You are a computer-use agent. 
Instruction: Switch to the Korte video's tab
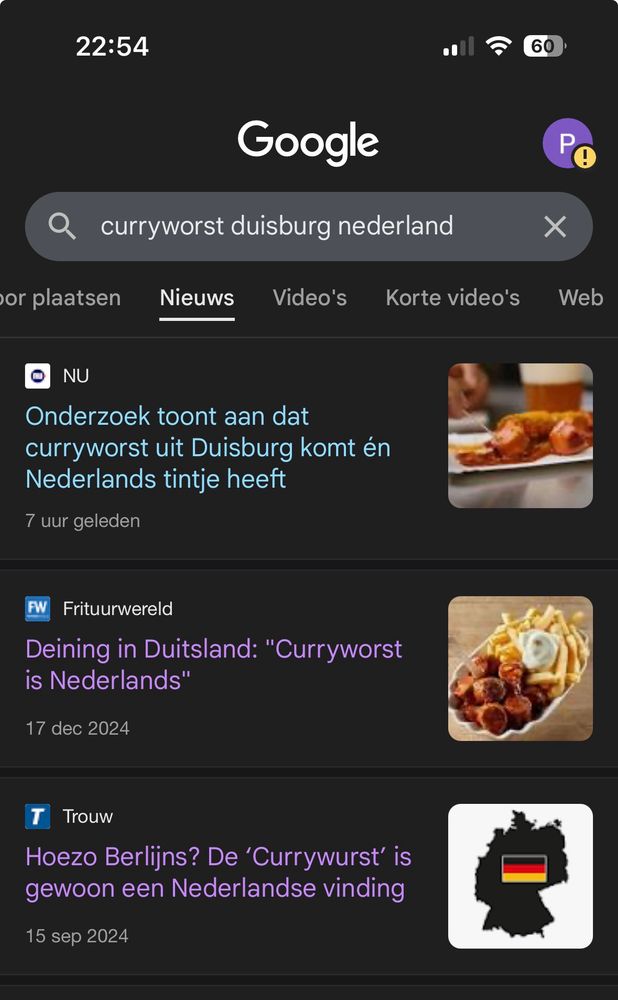click(453, 297)
